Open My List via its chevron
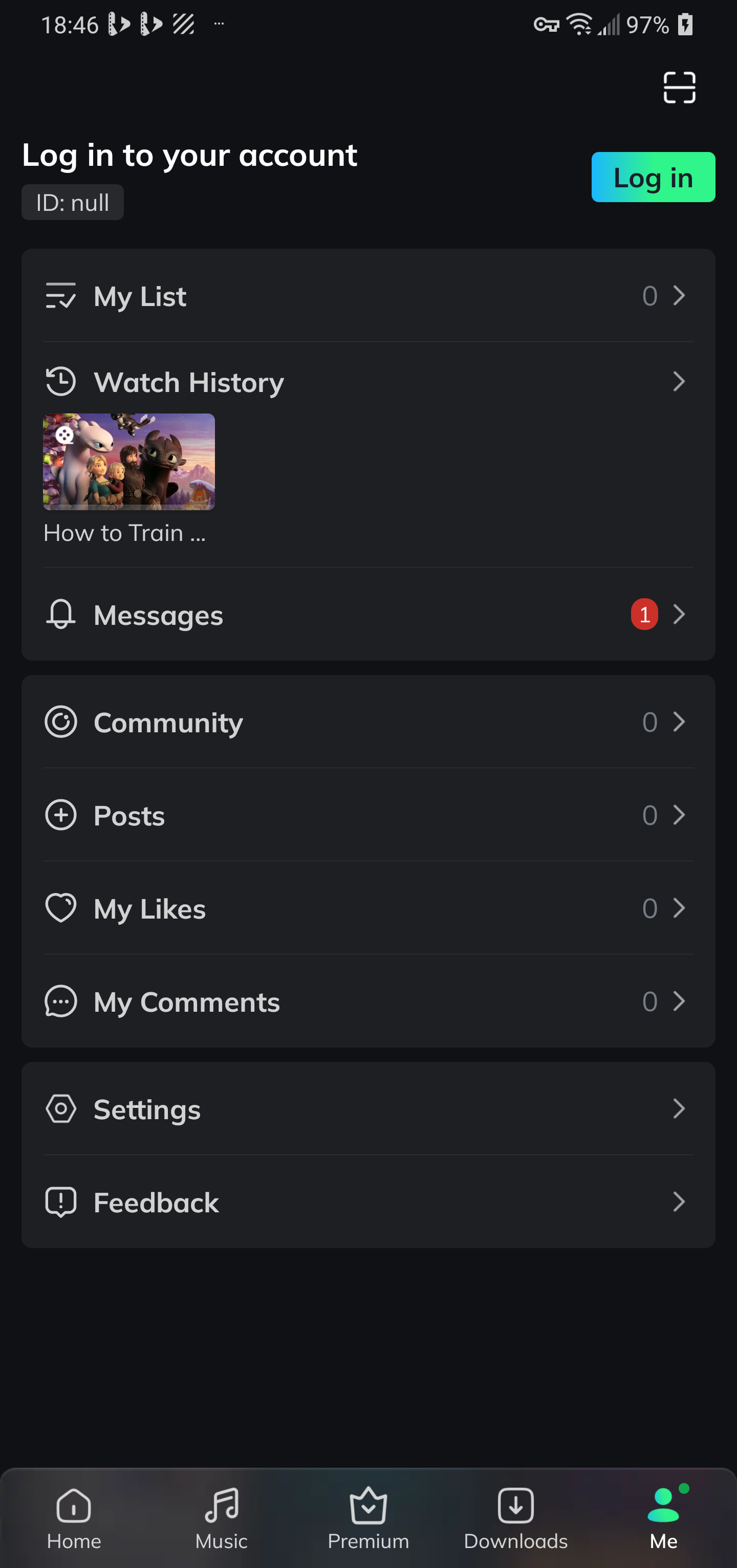Image resolution: width=737 pixels, height=1568 pixels. 680,296
